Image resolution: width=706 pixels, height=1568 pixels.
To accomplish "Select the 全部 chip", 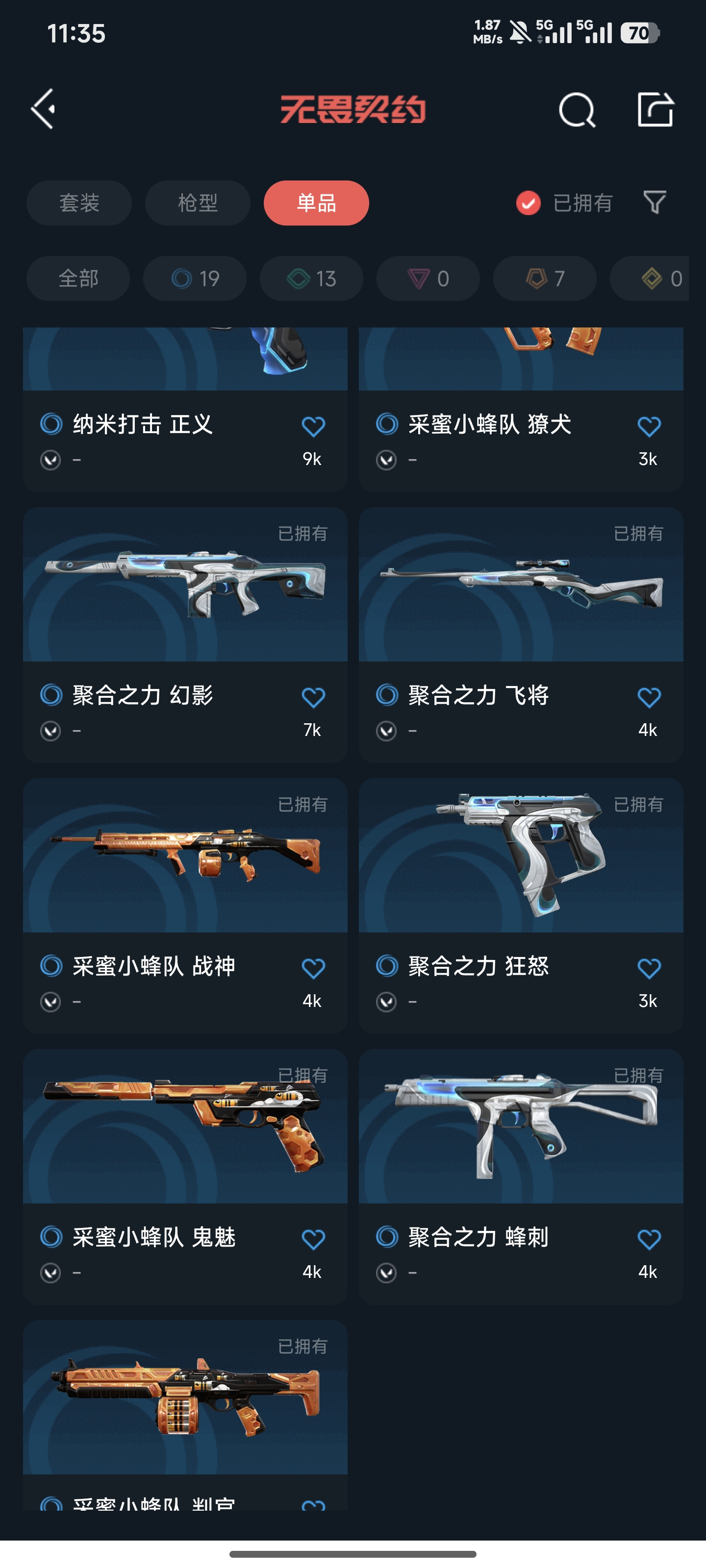I will 78,278.
